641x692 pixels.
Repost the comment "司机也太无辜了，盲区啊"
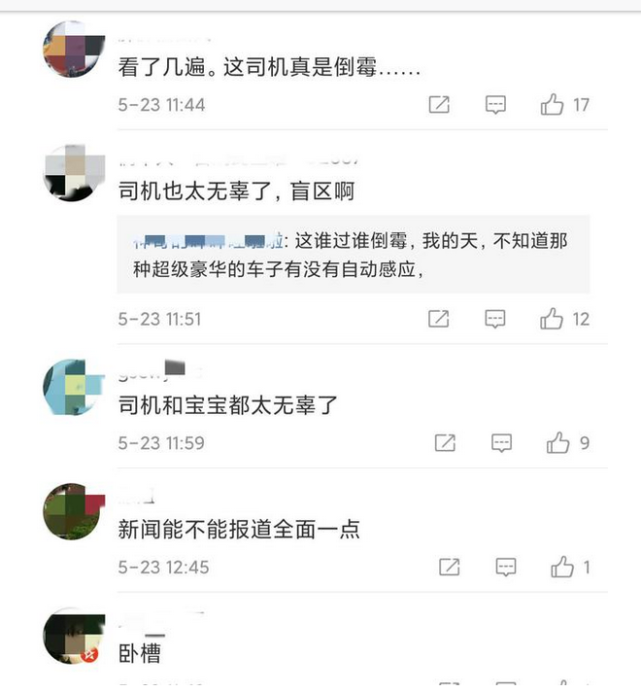pos(439,319)
